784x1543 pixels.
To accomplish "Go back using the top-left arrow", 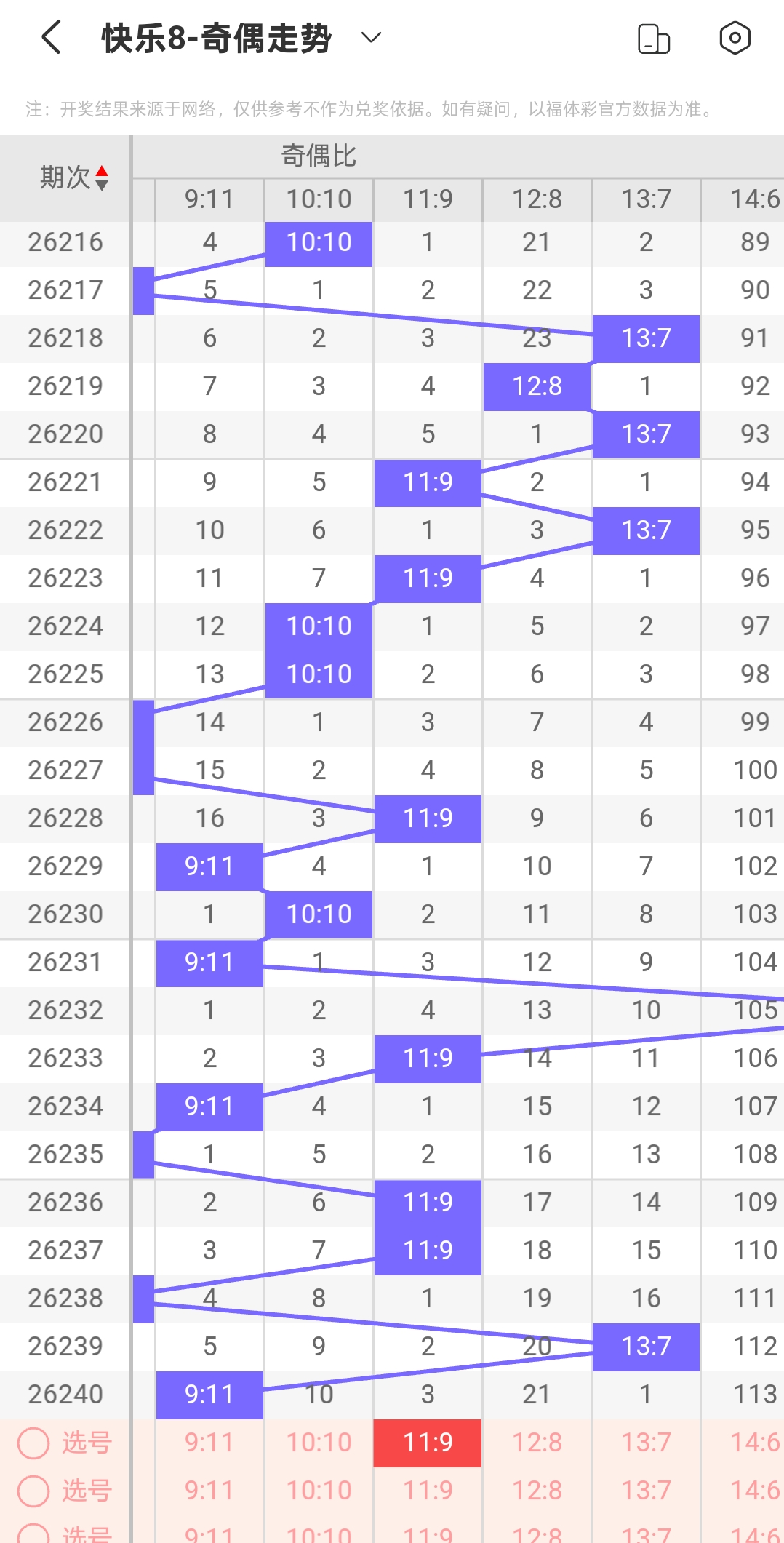I will point(51,38).
